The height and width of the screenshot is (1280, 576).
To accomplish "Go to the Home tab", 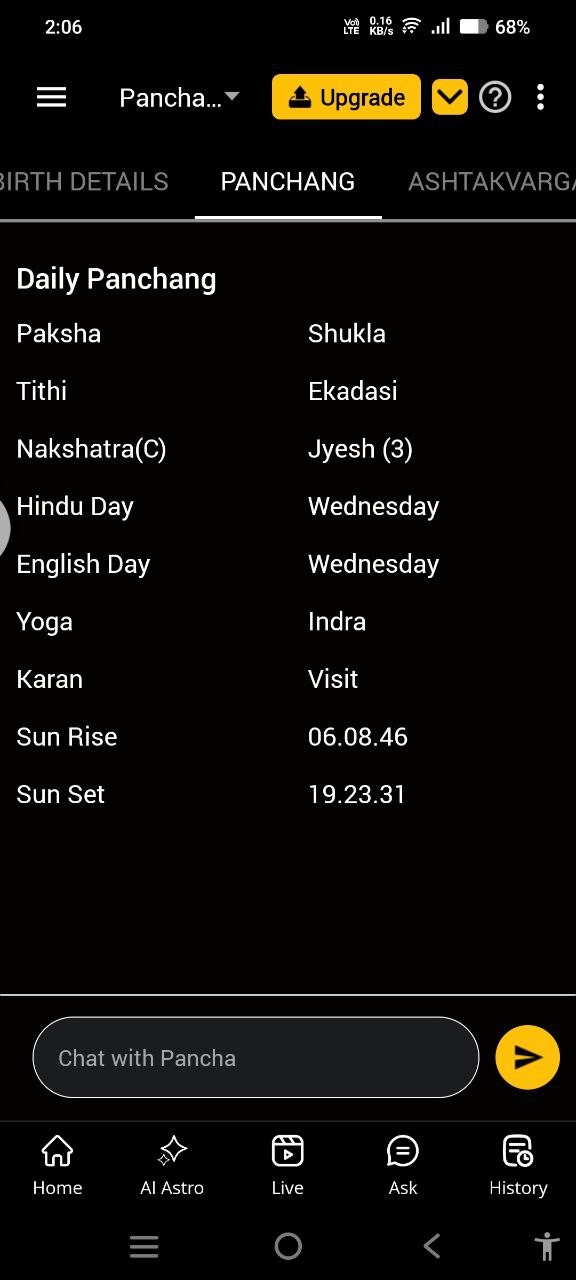I will (57, 1165).
